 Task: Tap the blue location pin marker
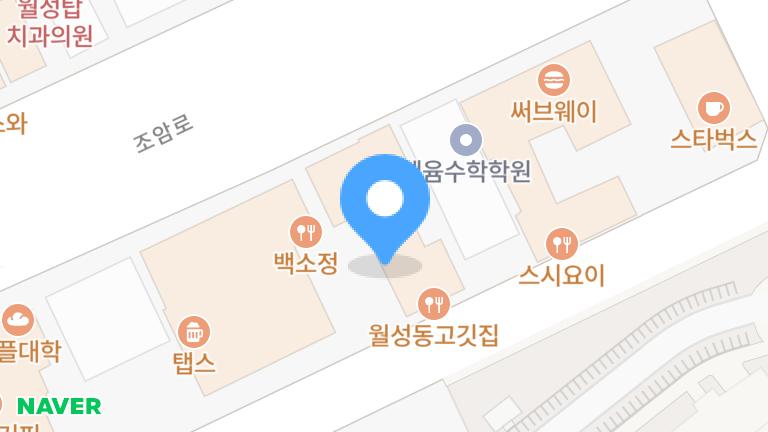[385, 201]
